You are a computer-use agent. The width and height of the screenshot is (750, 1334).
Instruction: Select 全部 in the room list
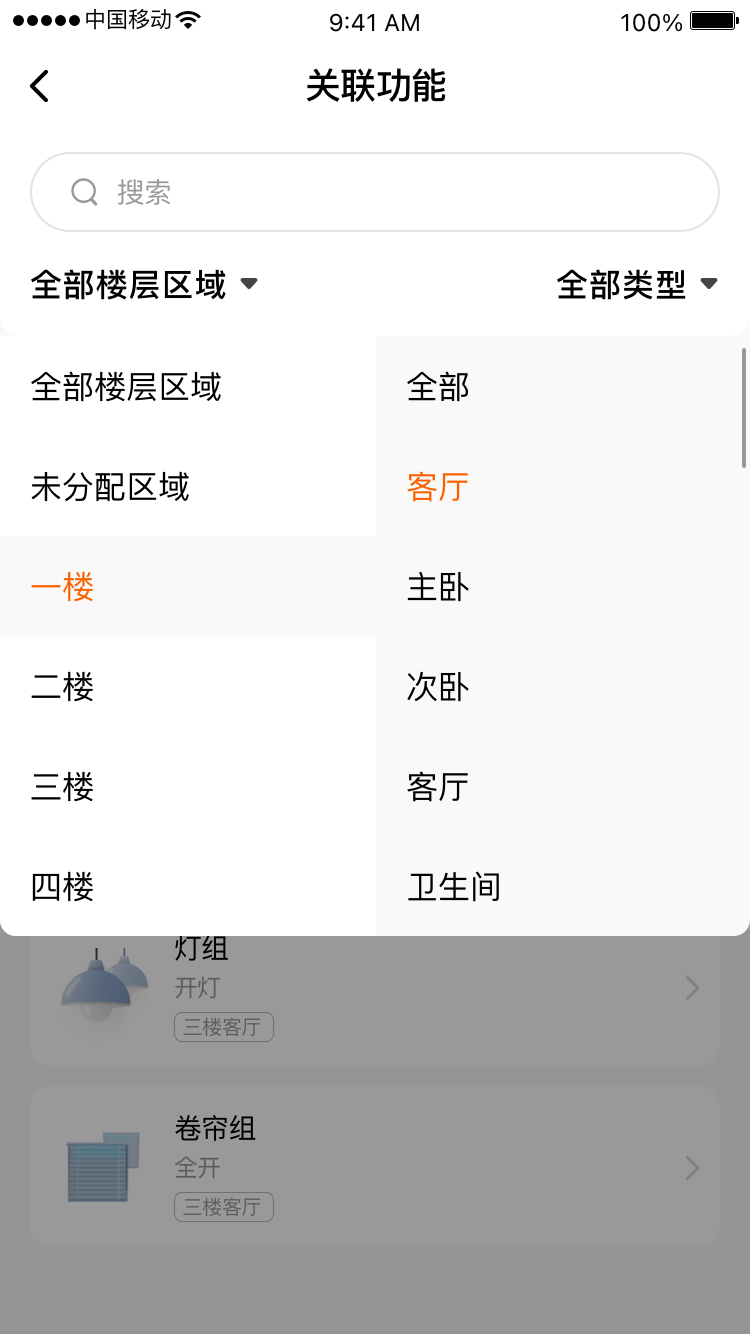click(x=438, y=387)
